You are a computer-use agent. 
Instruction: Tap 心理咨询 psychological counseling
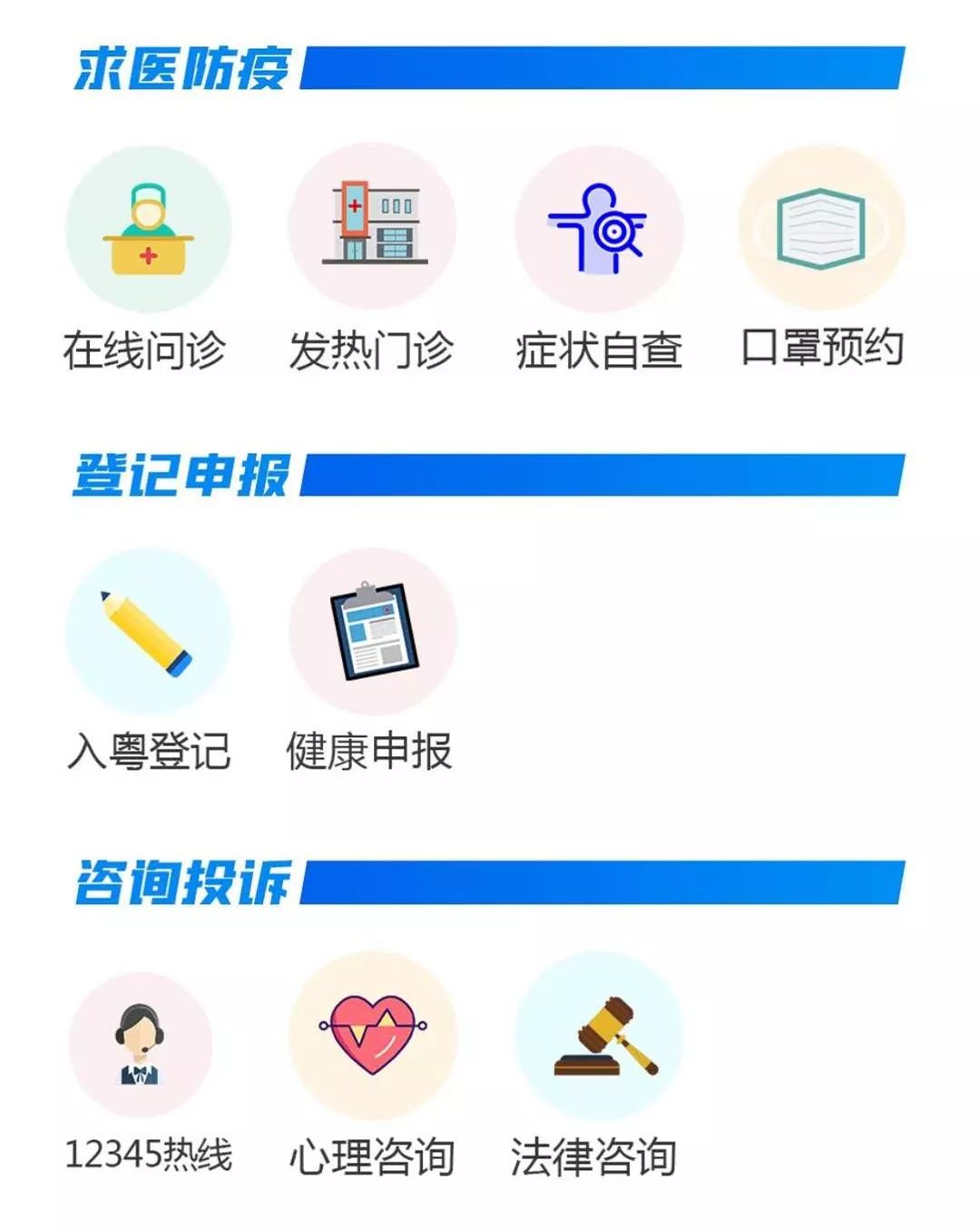click(372, 1035)
